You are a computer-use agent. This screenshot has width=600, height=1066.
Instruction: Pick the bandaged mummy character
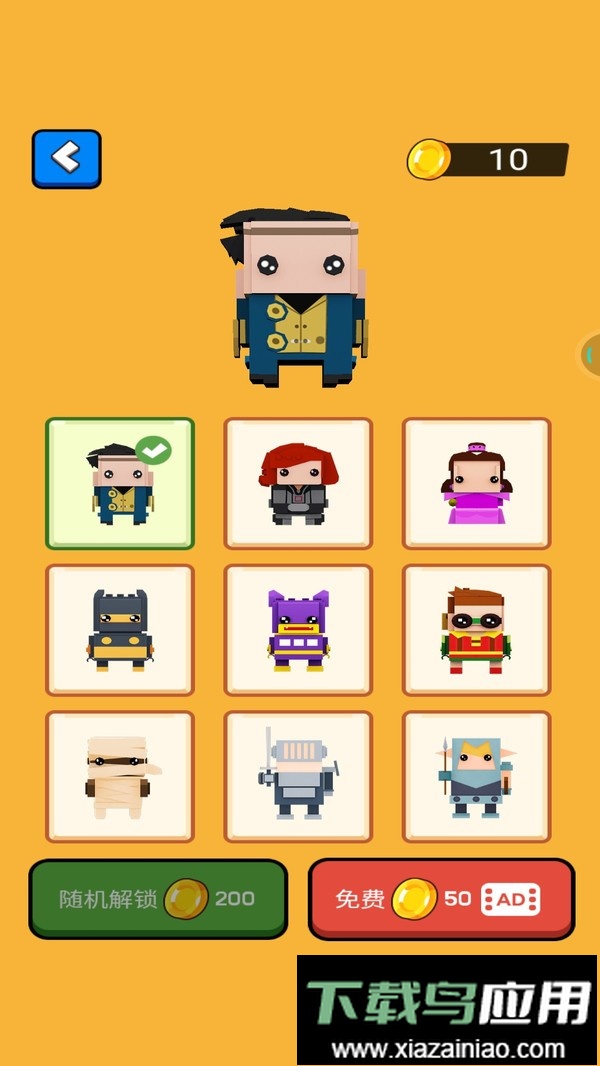pos(120,777)
